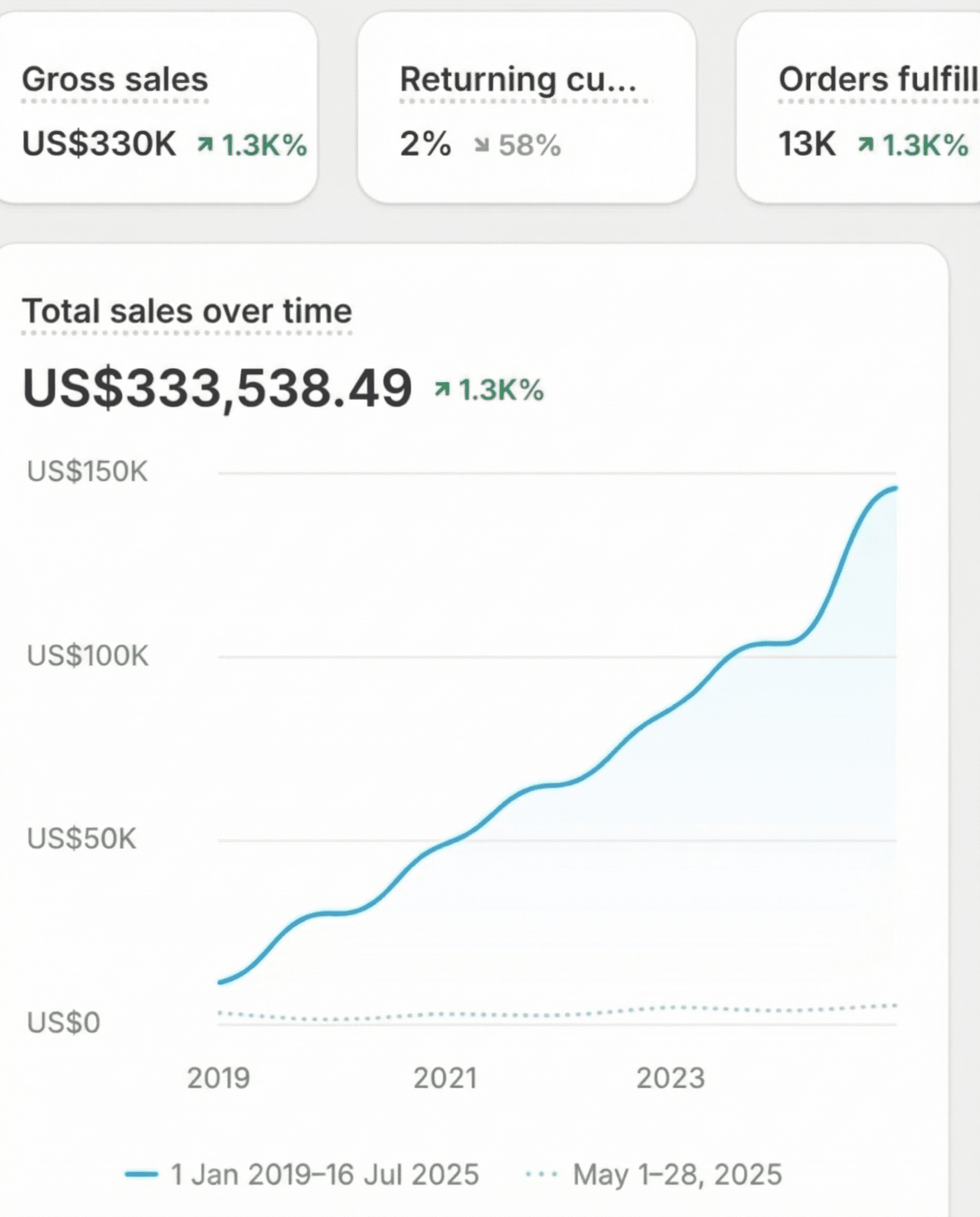Open the Total sales over time report
The height and width of the screenshot is (1217, 980).
(187, 311)
